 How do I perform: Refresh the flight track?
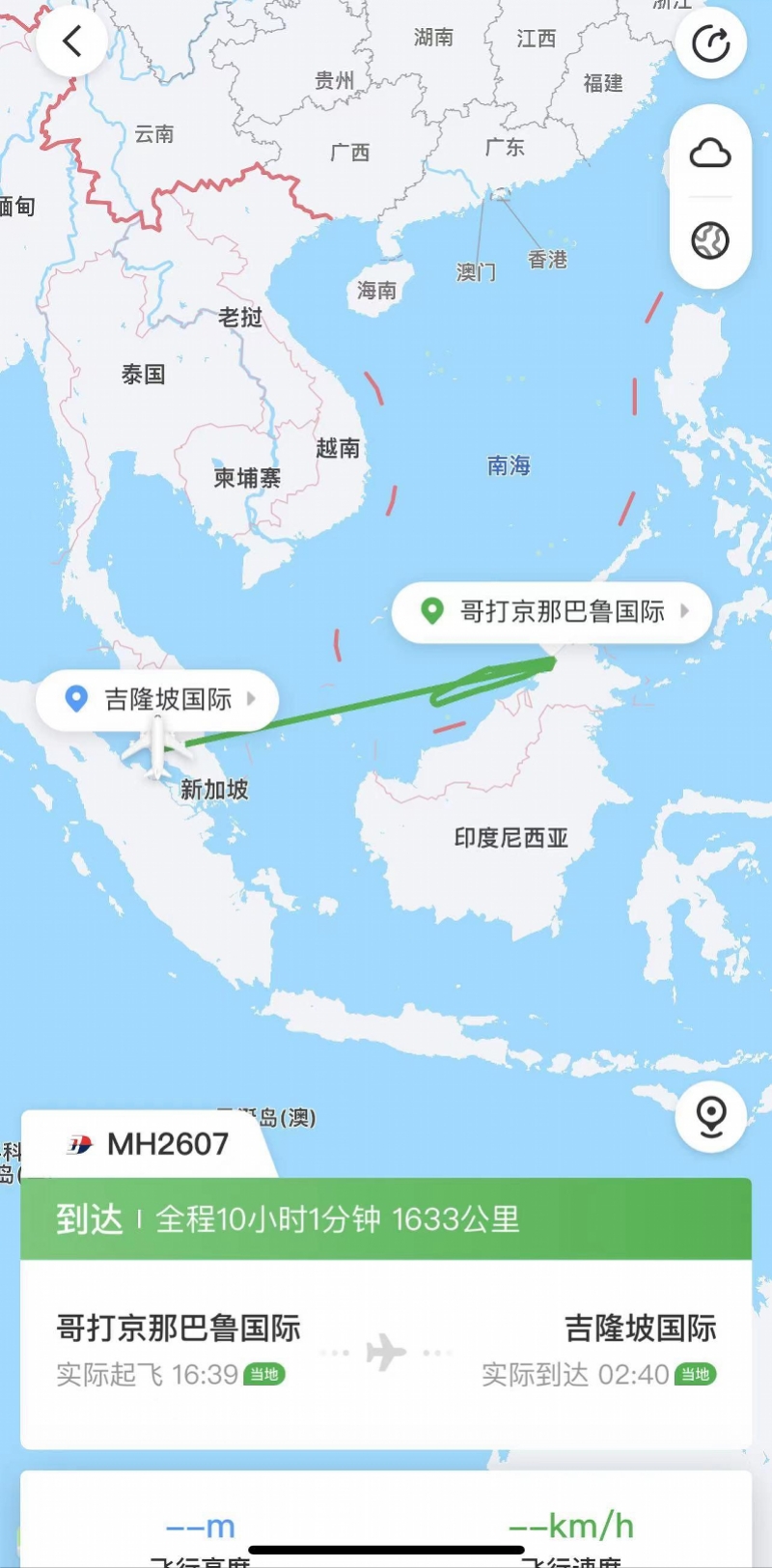point(711,43)
